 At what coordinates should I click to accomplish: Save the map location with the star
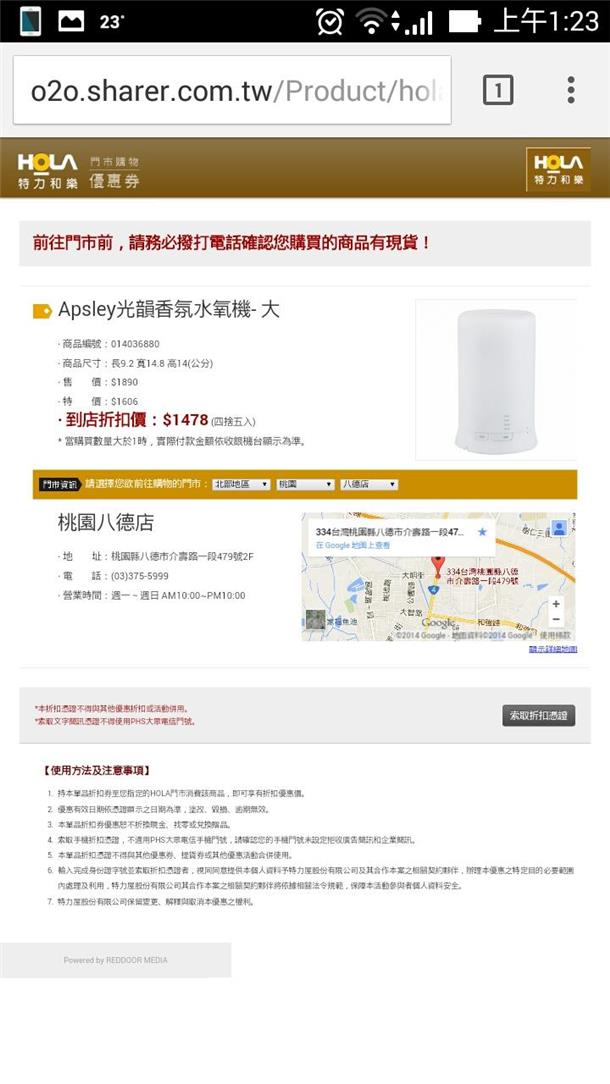click(482, 532)
